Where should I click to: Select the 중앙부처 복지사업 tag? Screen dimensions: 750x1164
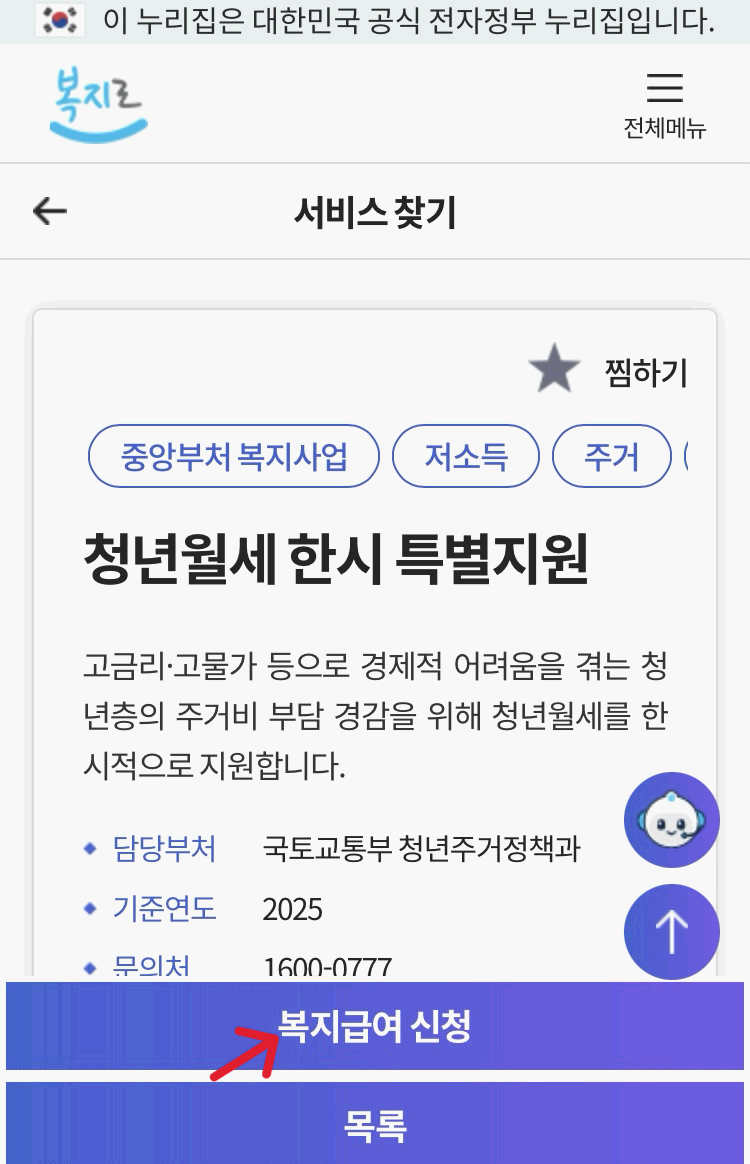pos(232,456)
